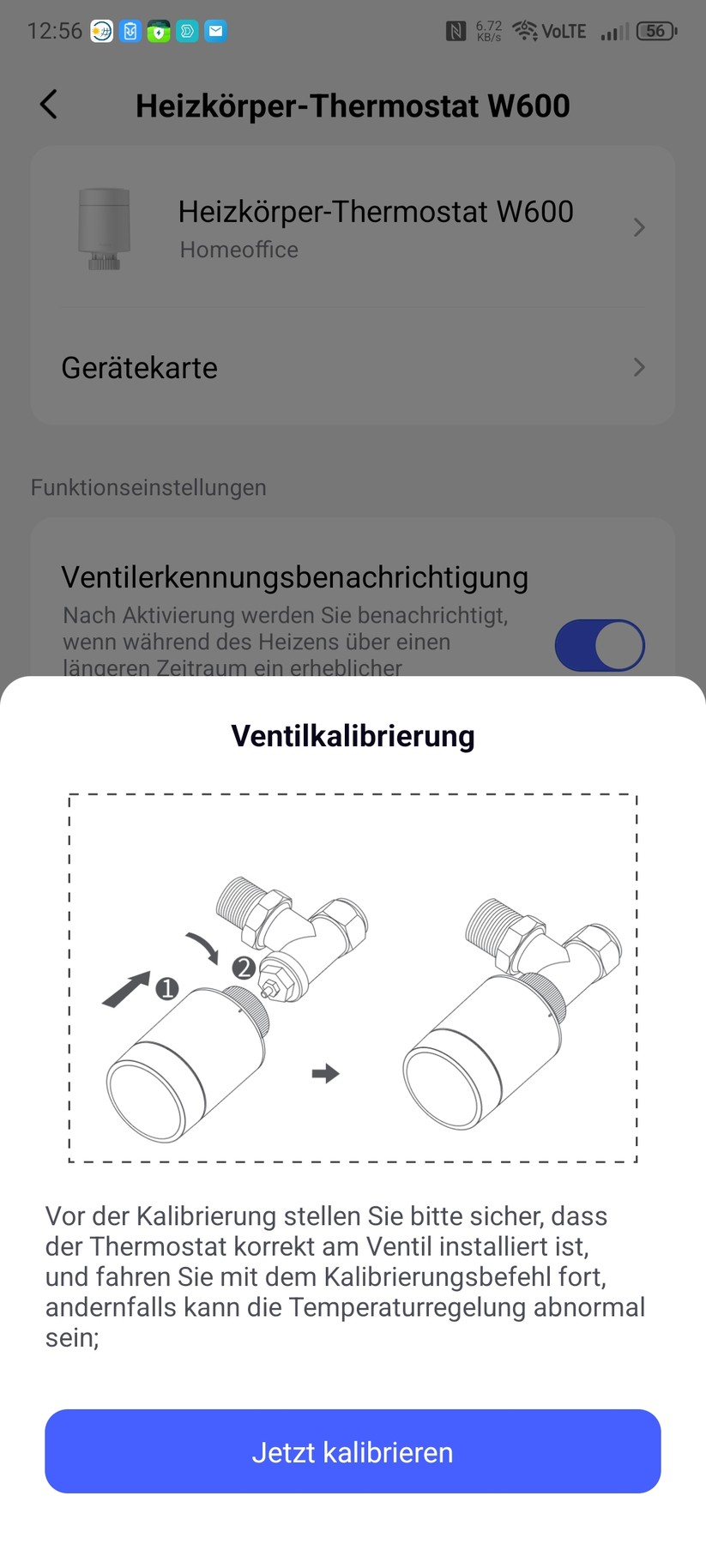Tap the teal shield notification icon
Image resolution: width=706 pixels, height=1568 pixels.
coord(186,31)
